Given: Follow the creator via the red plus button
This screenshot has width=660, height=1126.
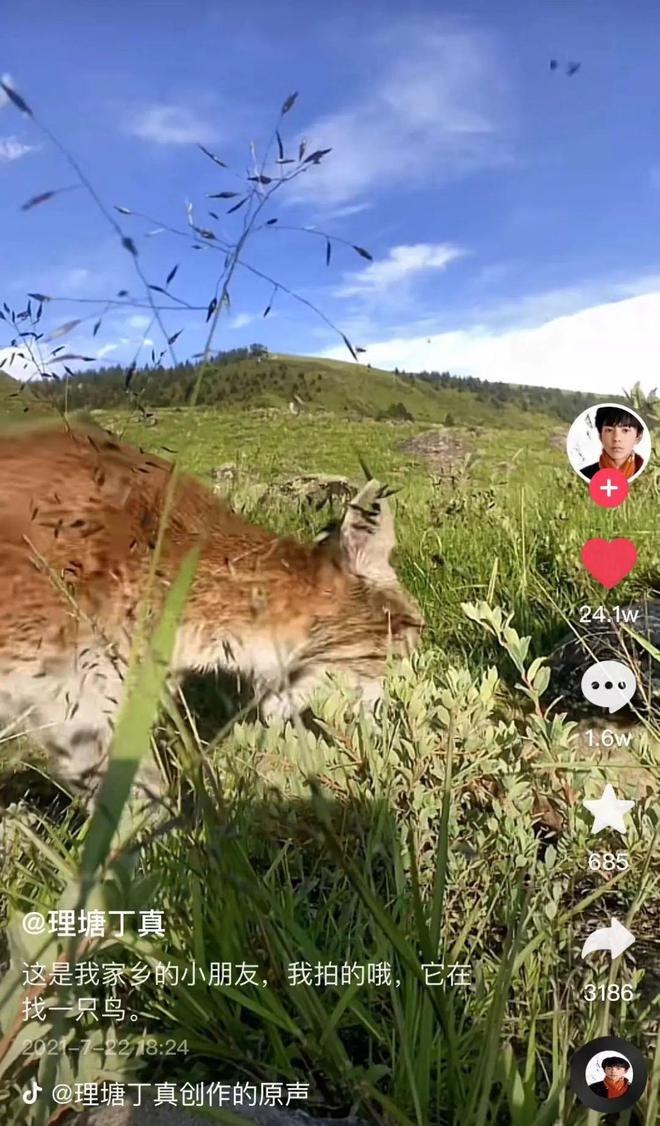Looking at the screenshot, I should tap(608, 488).
